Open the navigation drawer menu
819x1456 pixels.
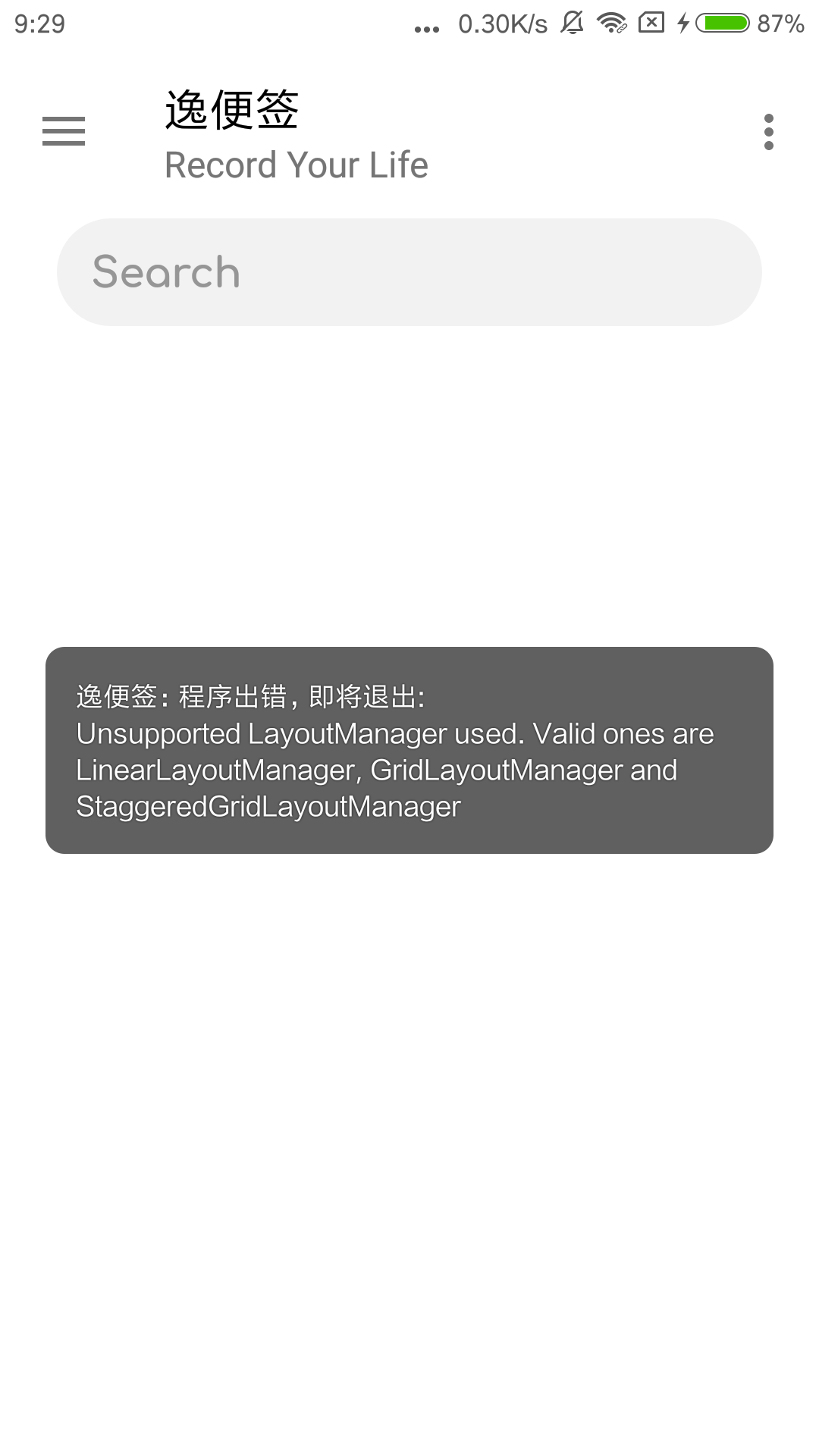pos(64,131)
